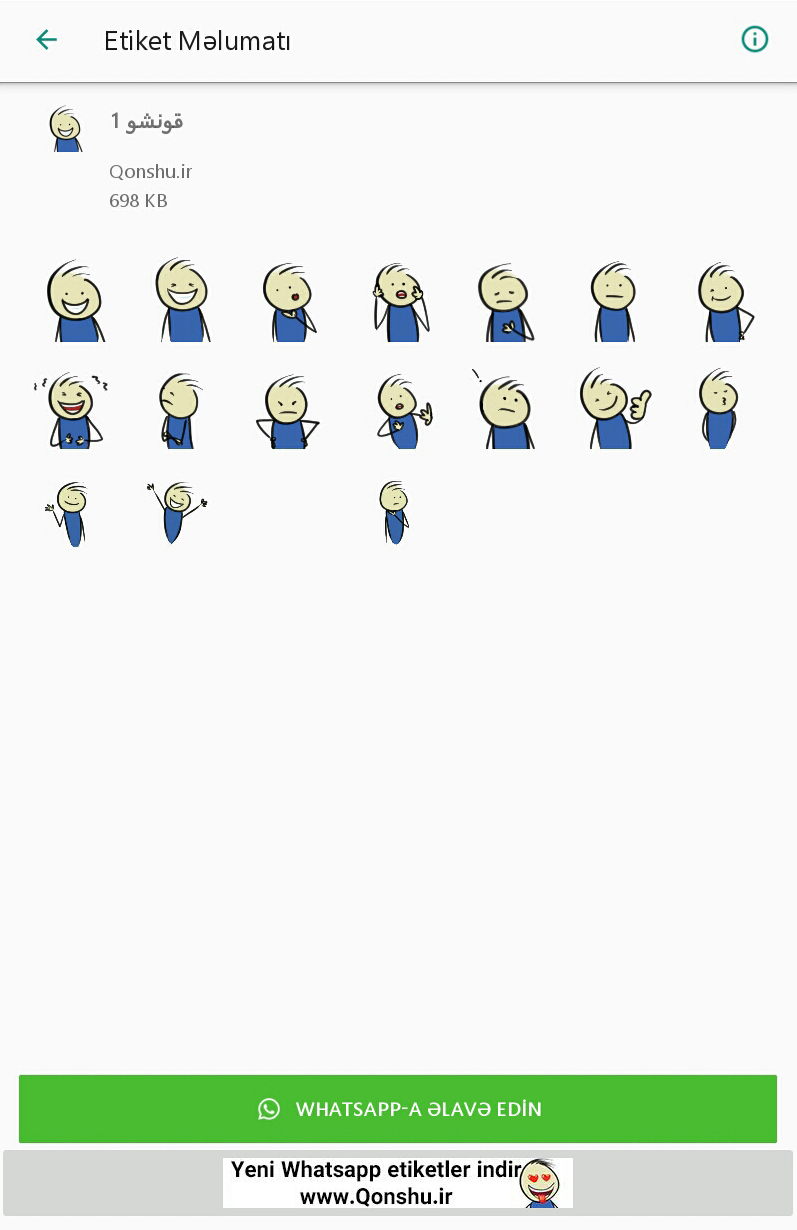Preview the thumbs-up character sticker
The height and width of the screenshot is (1230, 797).
coord(613,409)
